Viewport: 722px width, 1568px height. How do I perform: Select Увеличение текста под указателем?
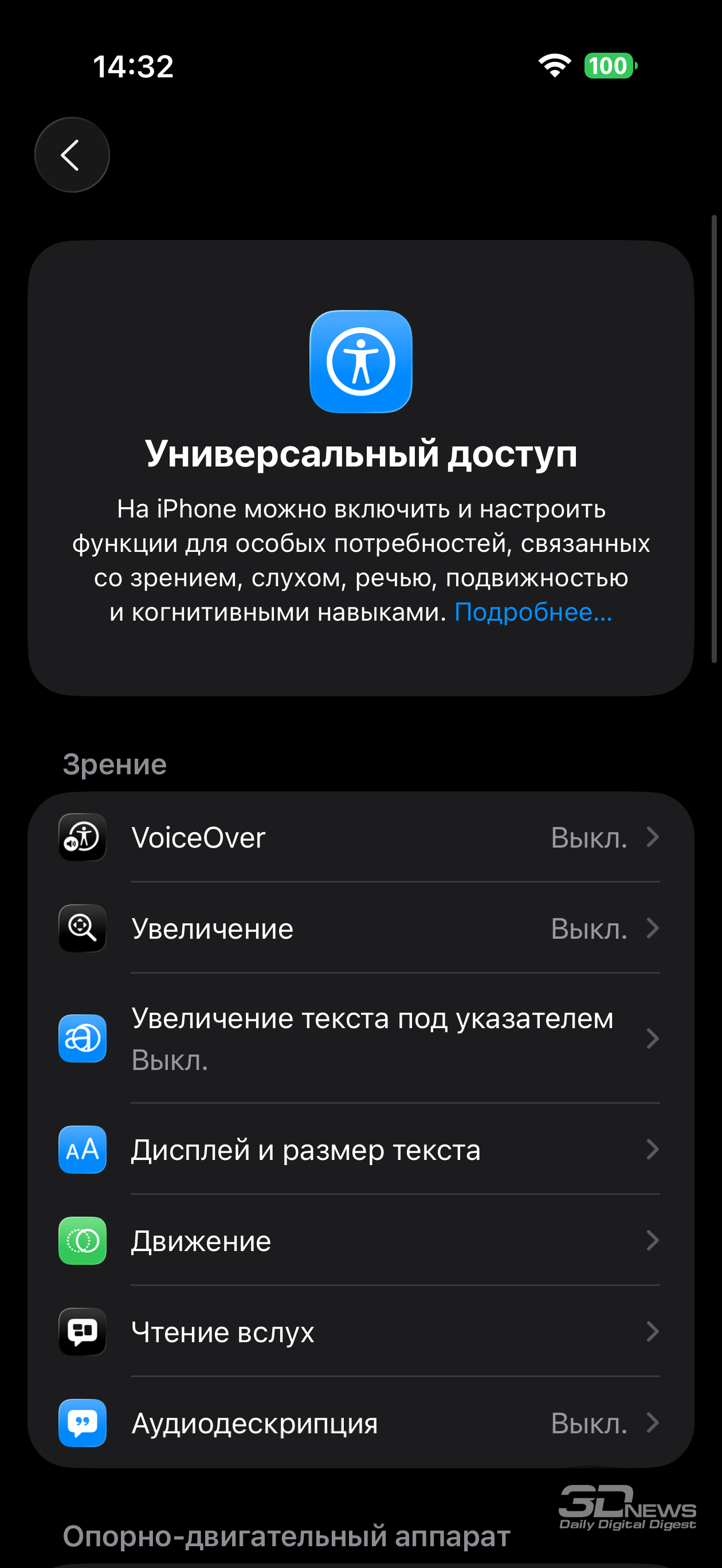pyautogui.click(x=359, y=1038)
